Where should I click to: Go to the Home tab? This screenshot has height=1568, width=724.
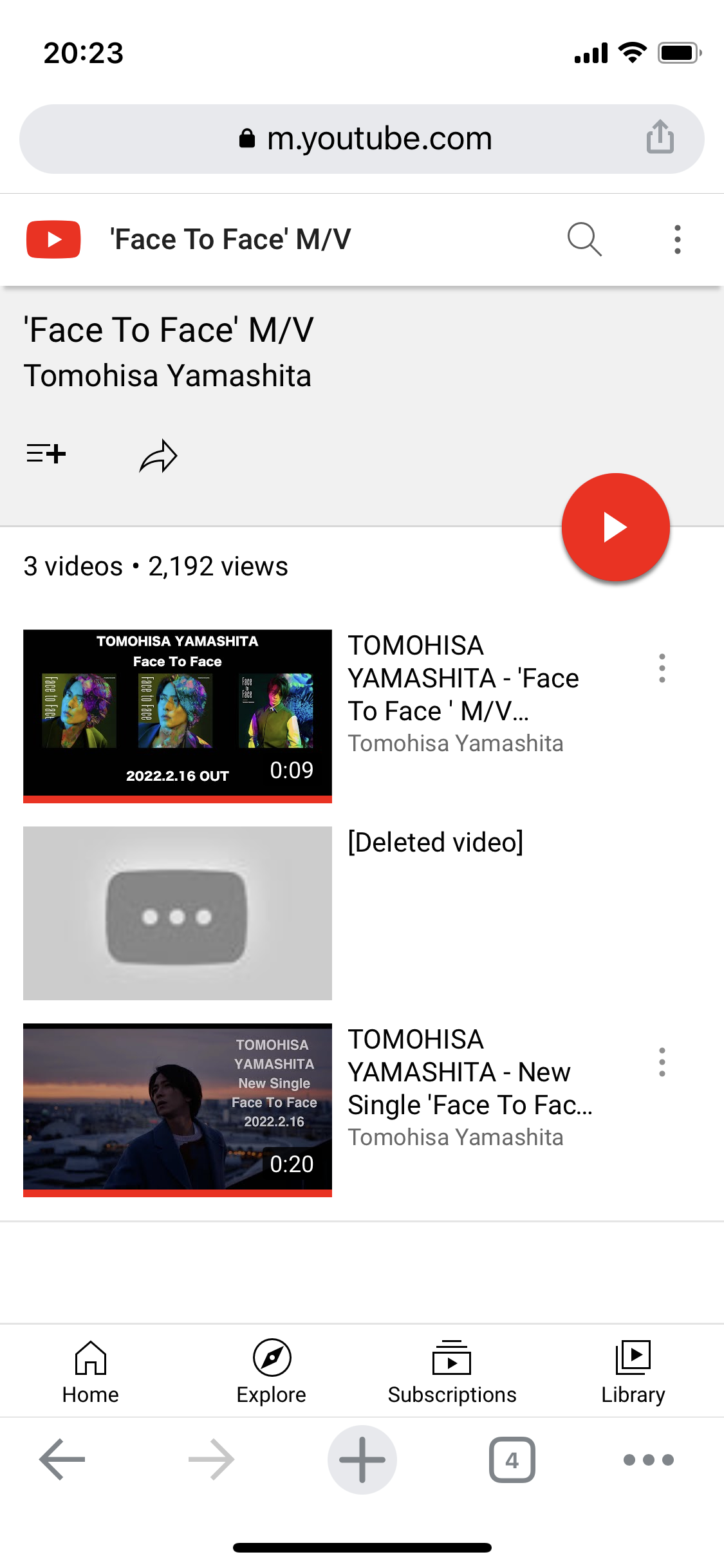coord(91,1372)
